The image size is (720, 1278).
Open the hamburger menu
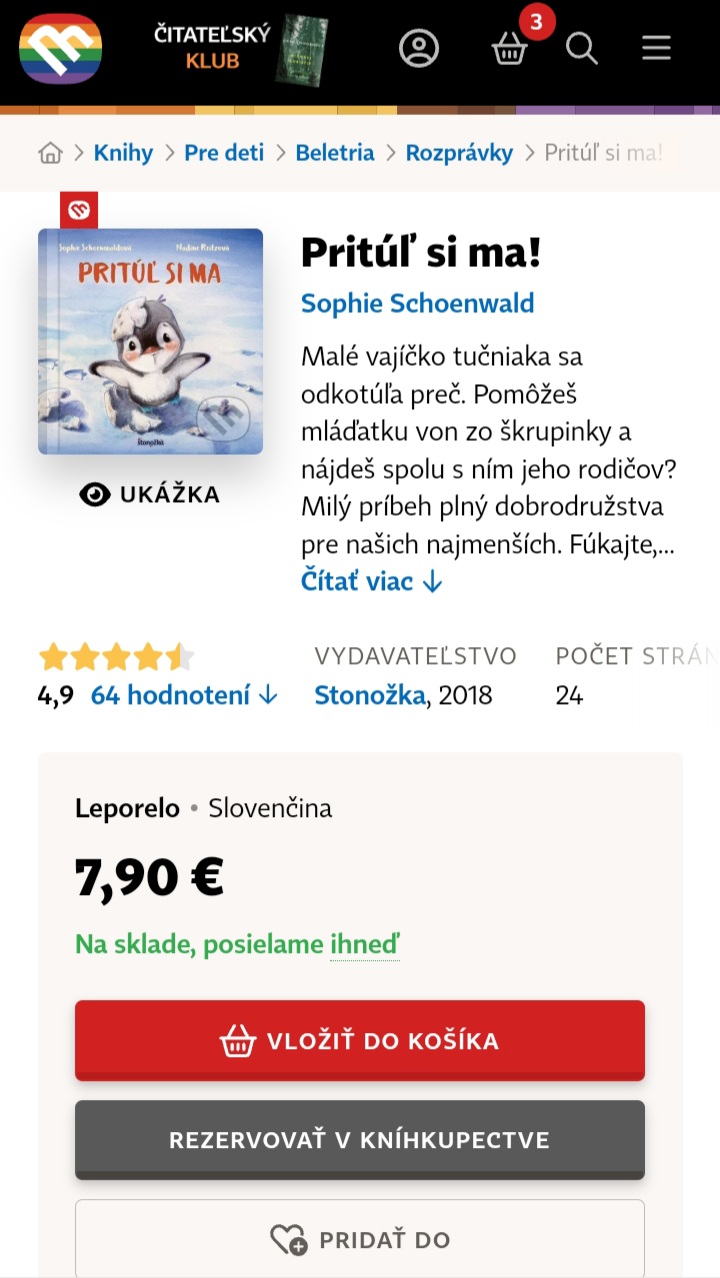(656, 48)
